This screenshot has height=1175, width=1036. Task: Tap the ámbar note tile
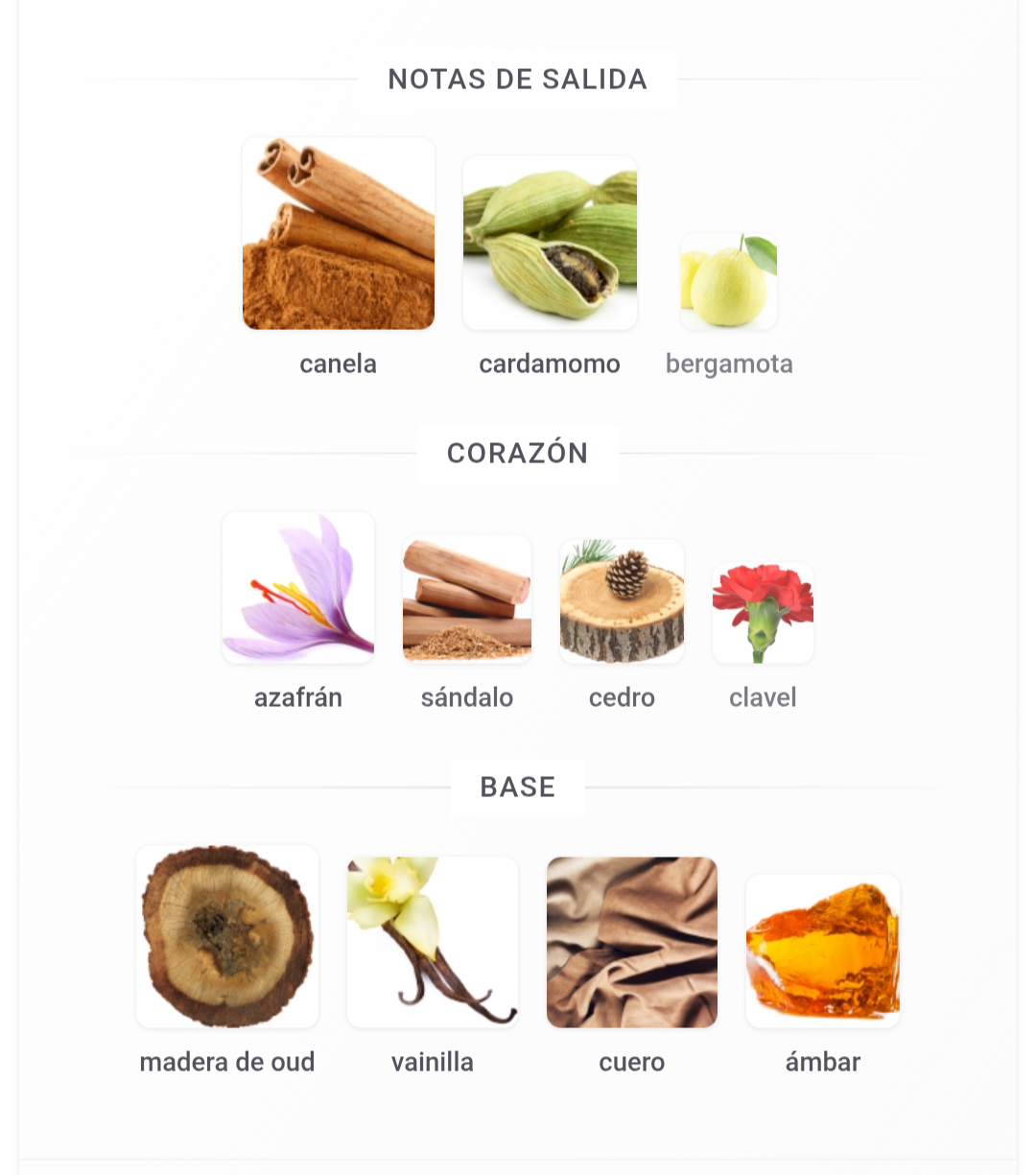(x=823, y=951)
